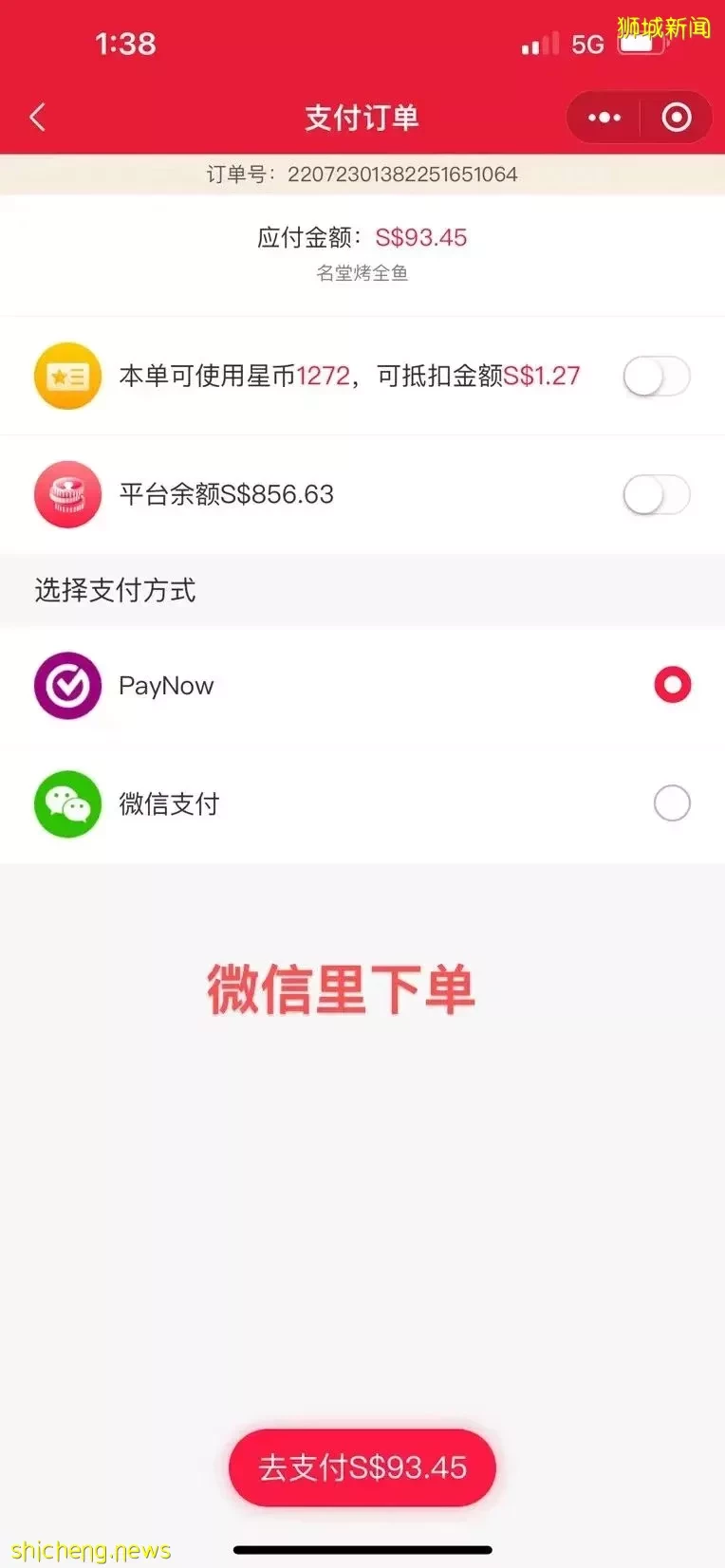The image size is (725, 1568).
Task: Go back from the payment order page
Action: [38, 118]
